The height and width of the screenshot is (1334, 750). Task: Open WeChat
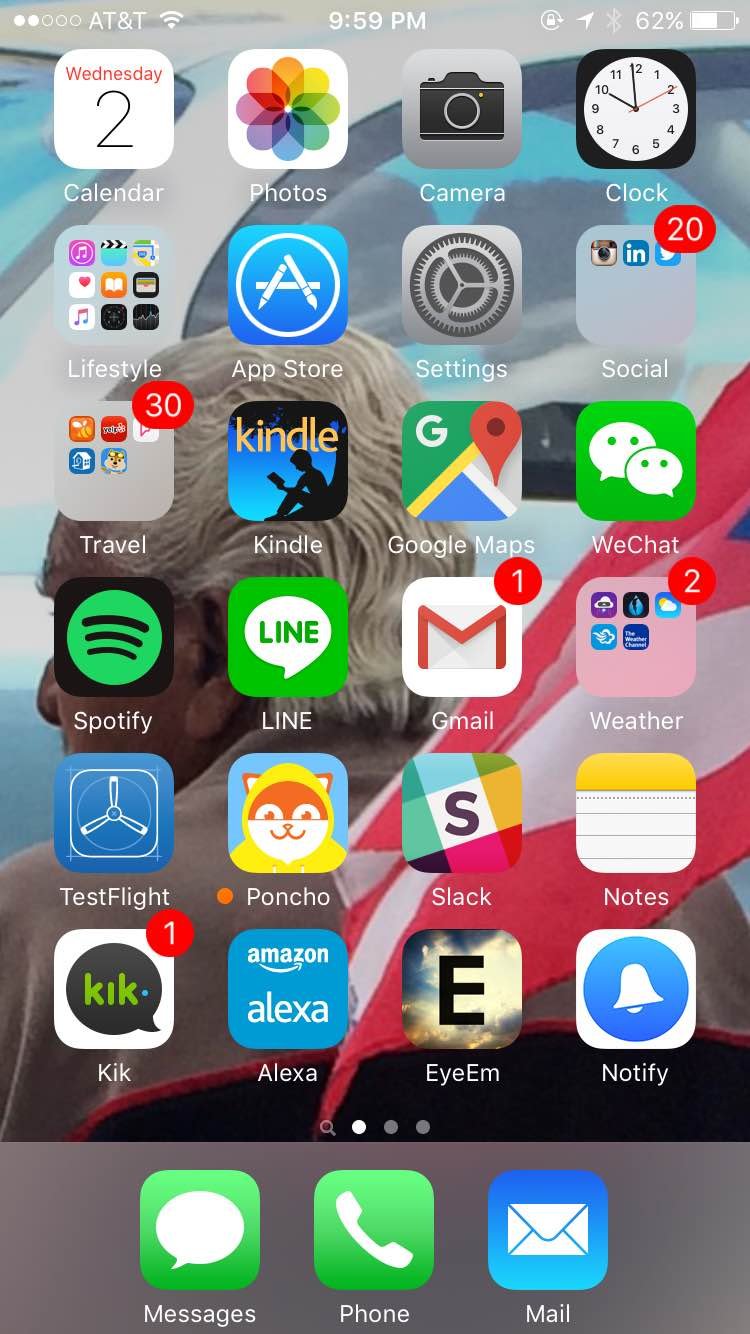(x=636, y=460)
